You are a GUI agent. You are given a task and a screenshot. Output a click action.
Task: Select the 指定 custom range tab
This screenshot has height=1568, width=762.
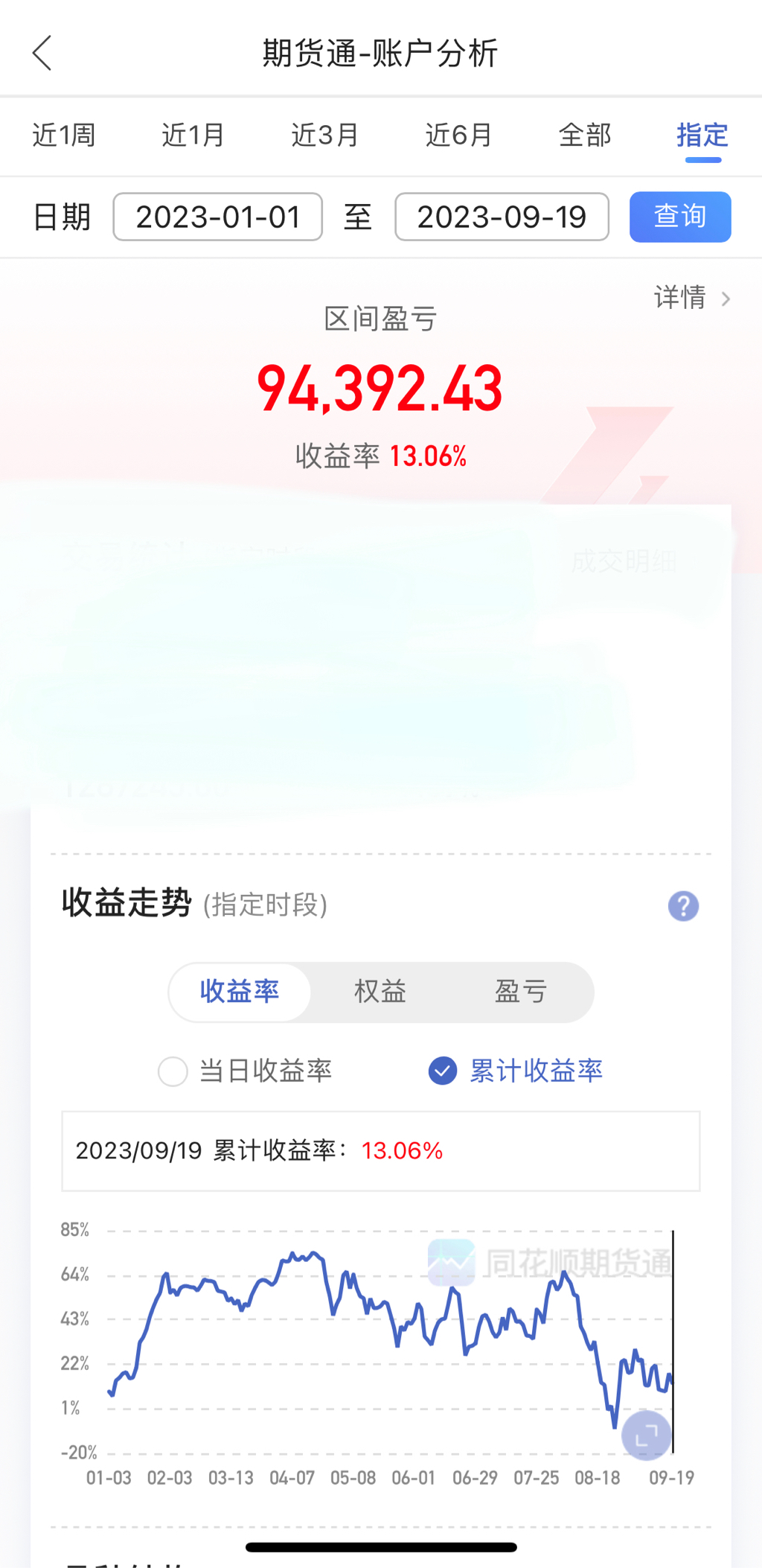point(702,136)
